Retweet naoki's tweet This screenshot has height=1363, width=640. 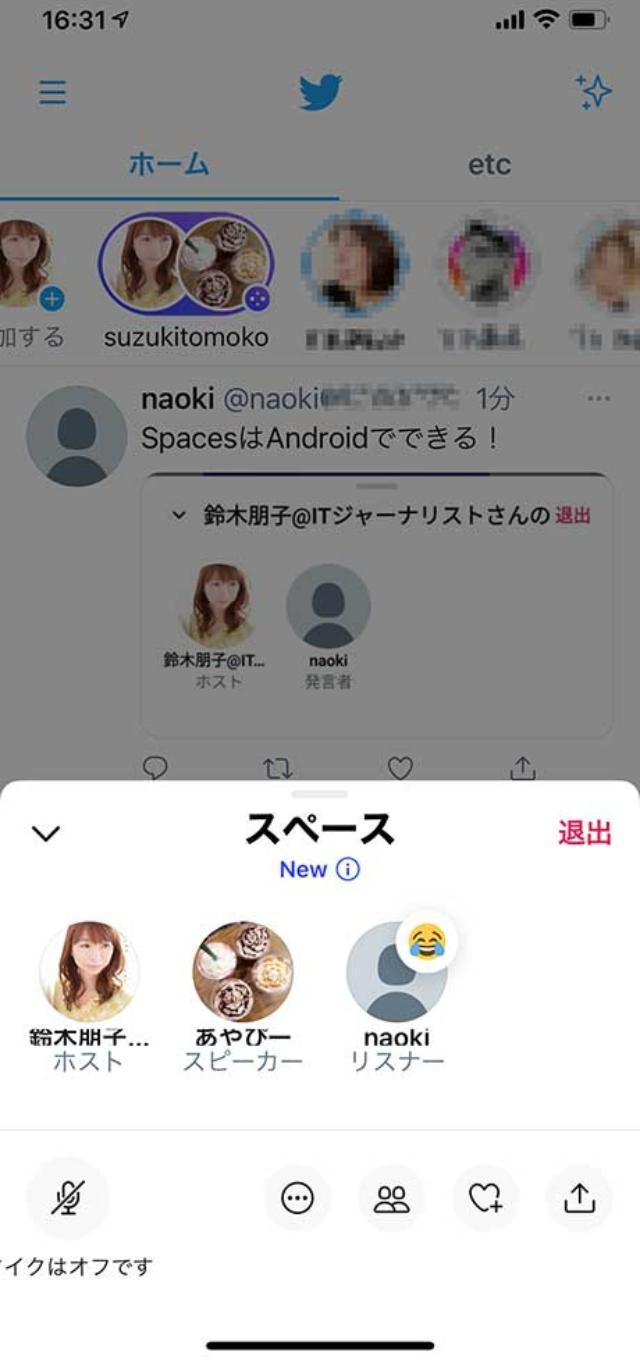tap(277, 768)
